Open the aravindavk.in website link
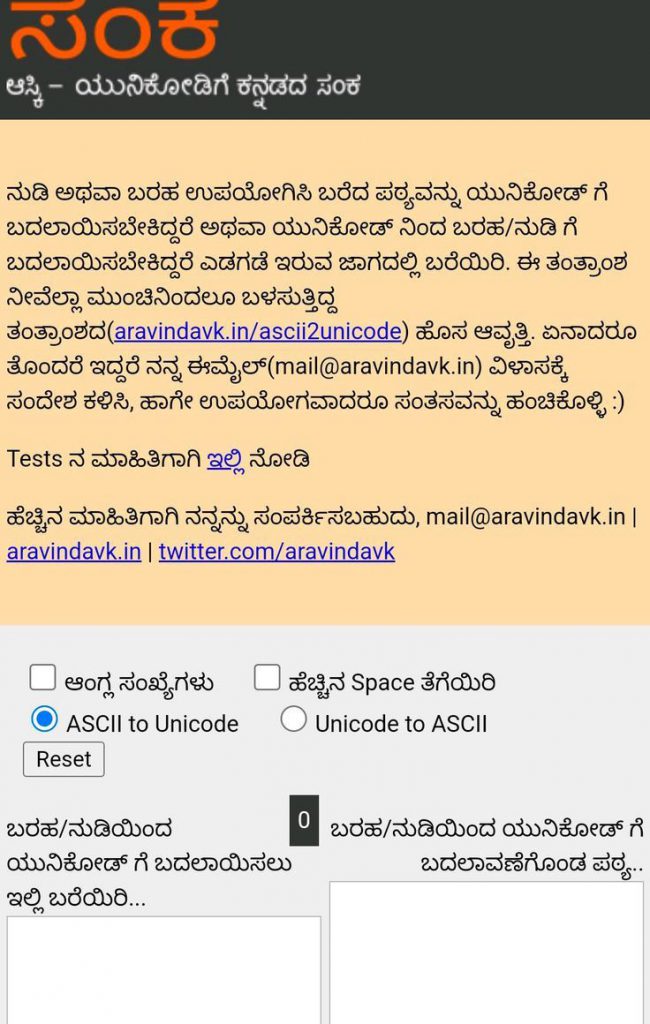 pos(73,551)
